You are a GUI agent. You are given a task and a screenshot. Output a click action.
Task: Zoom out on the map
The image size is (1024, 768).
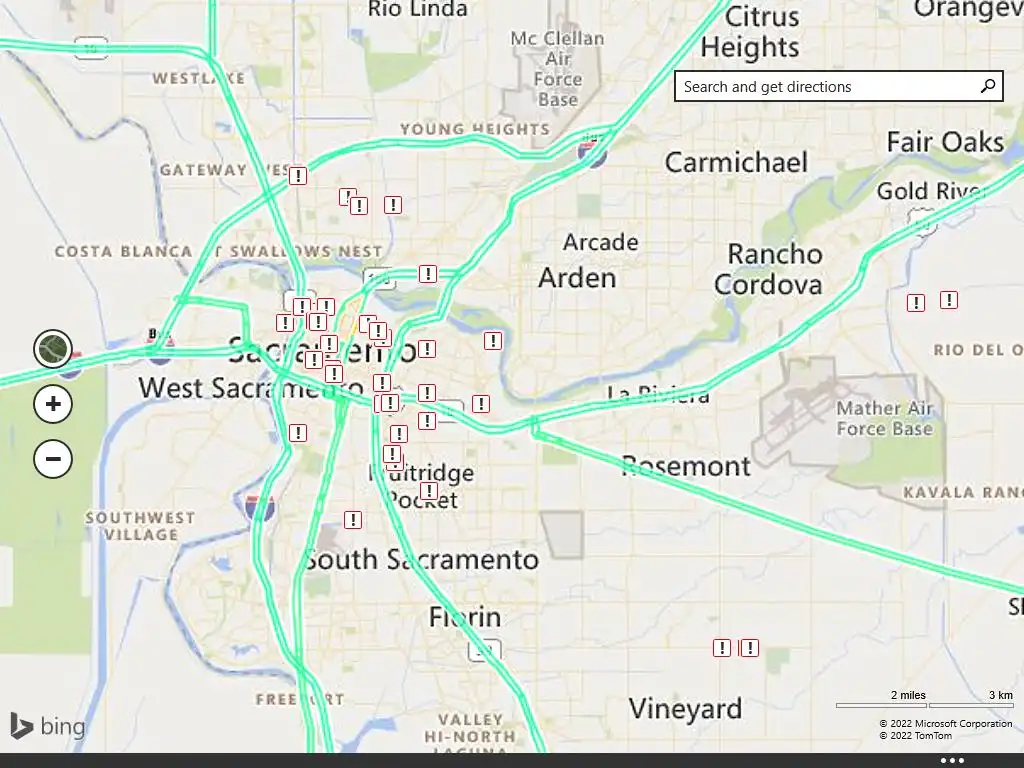coord(53,459)
